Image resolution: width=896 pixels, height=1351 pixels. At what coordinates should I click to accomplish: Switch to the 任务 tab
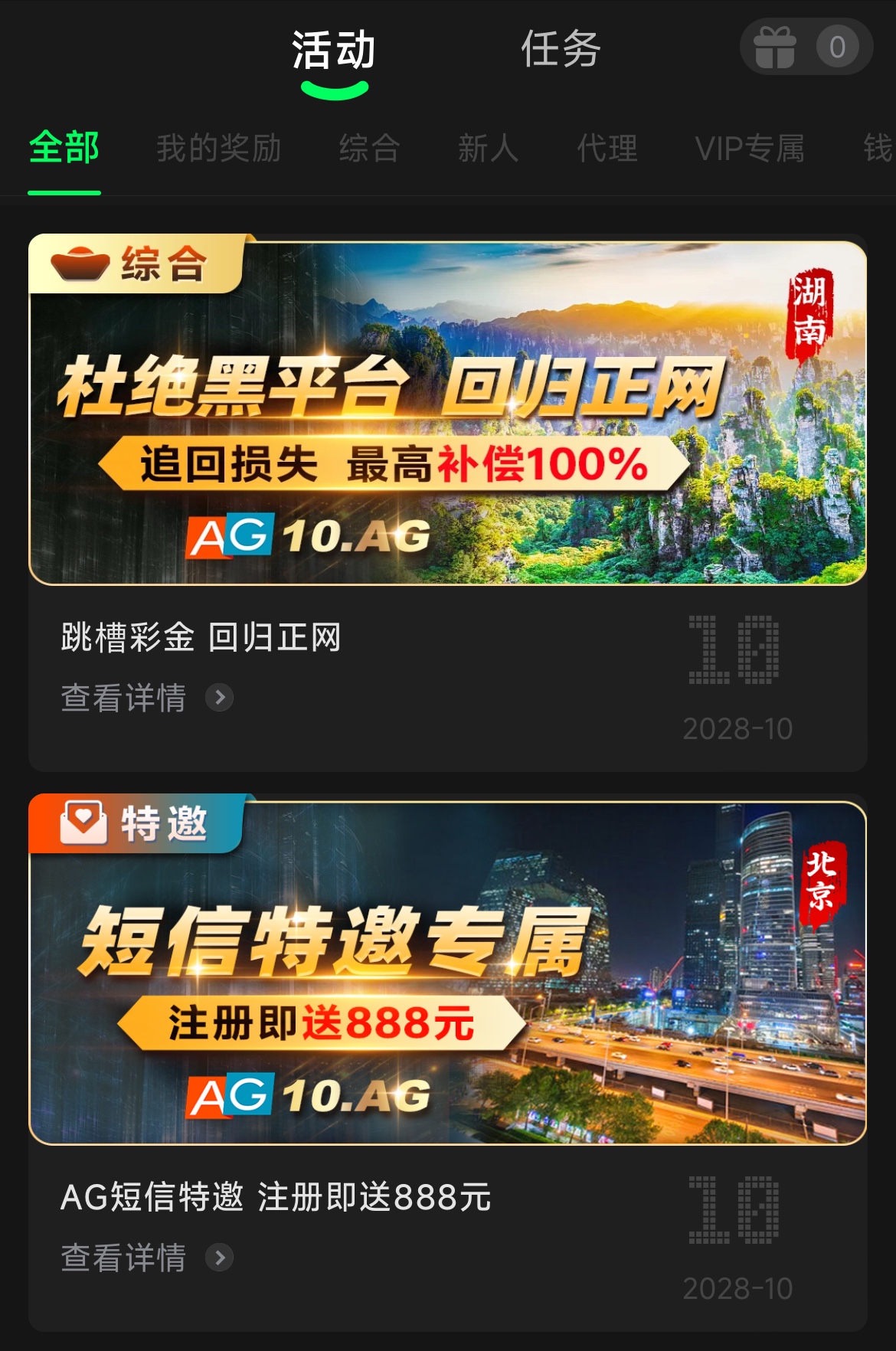561,50
